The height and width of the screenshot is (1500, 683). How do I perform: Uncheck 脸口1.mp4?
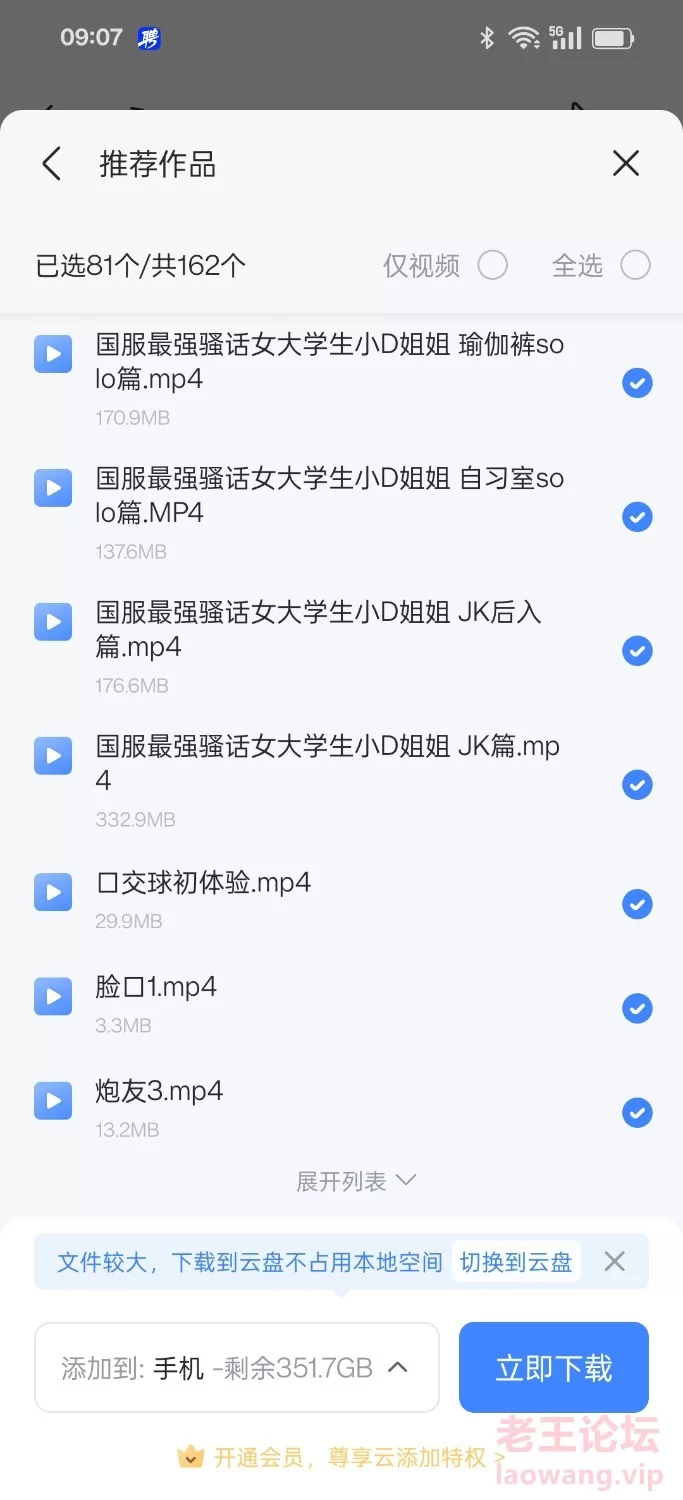(x=637, y=1009)
